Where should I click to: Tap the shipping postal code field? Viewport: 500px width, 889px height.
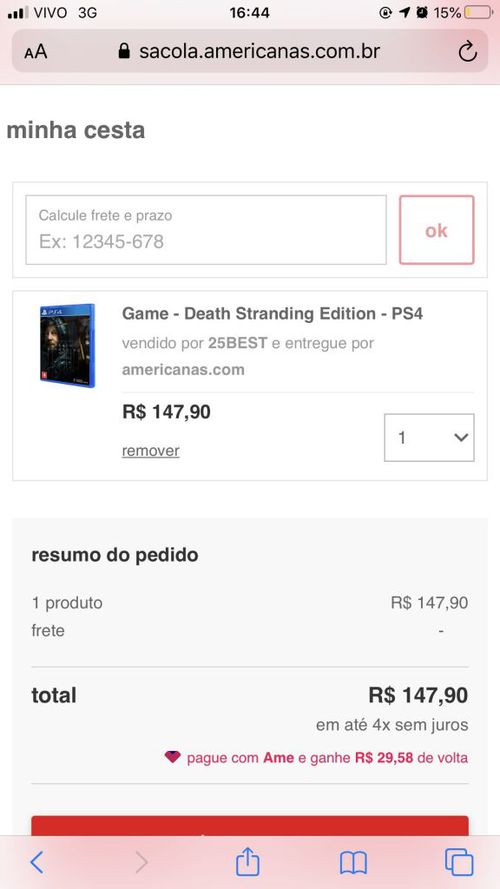point(206,230)
